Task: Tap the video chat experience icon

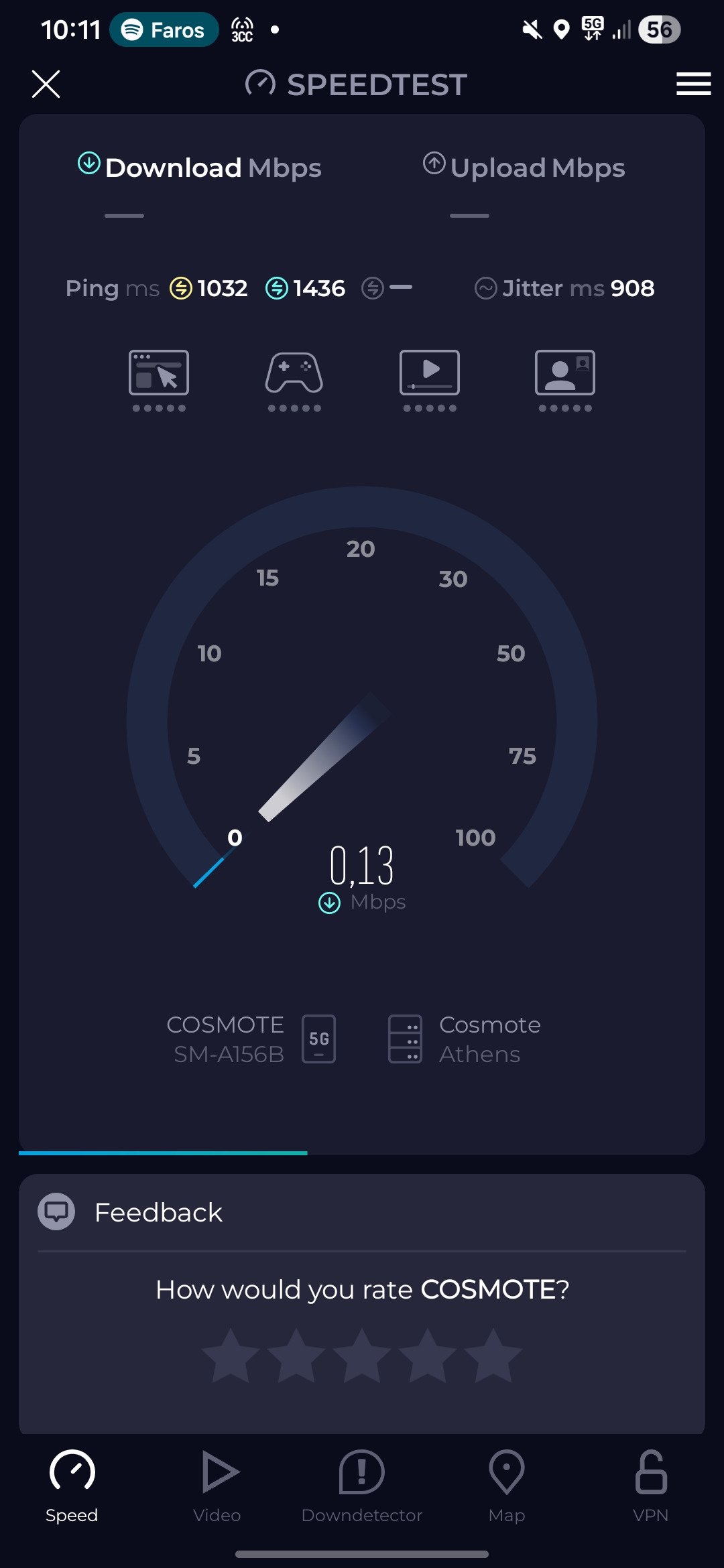Action: [565, 373]
